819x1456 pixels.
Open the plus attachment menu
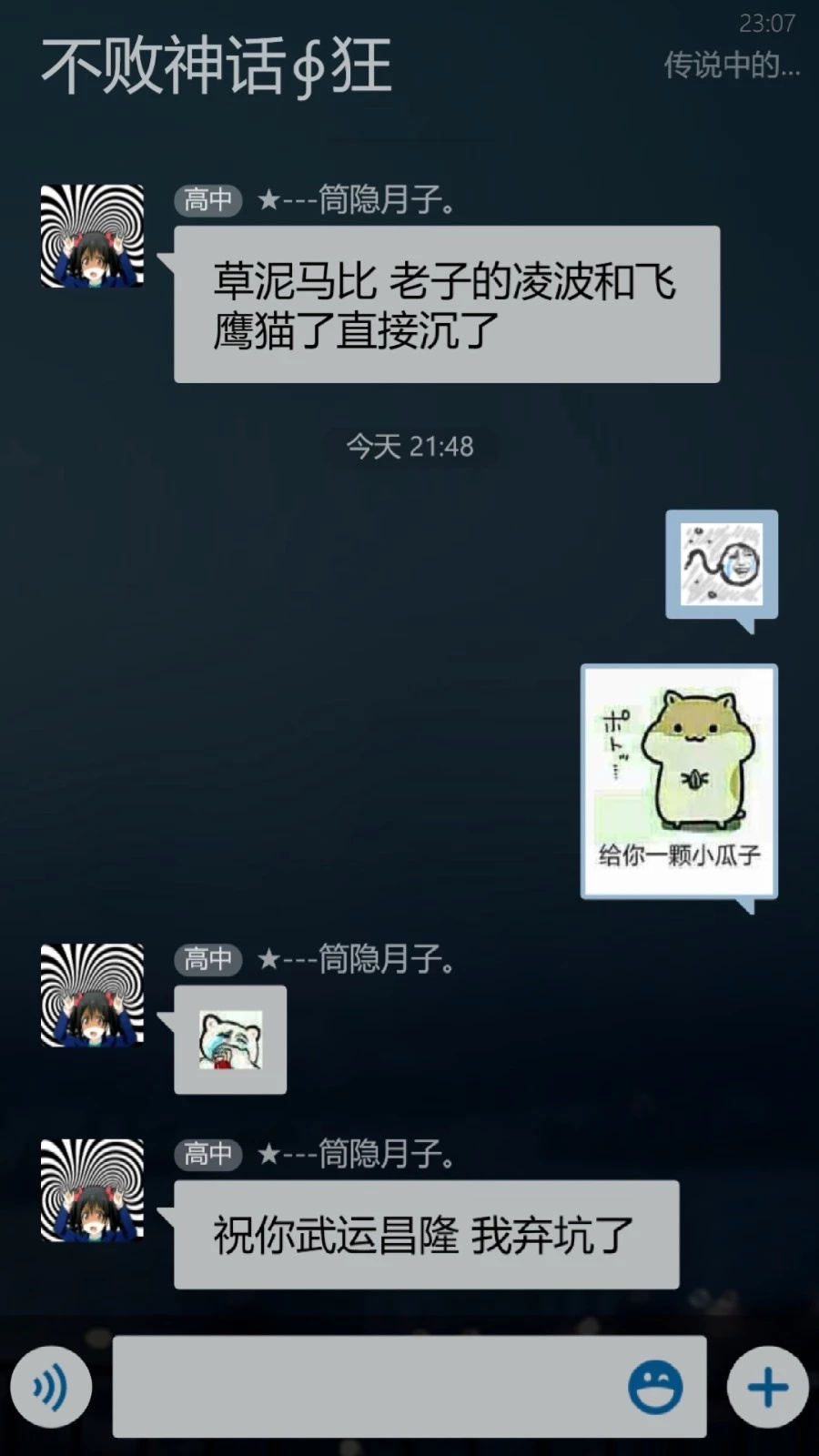click(x=767, y=1387)
